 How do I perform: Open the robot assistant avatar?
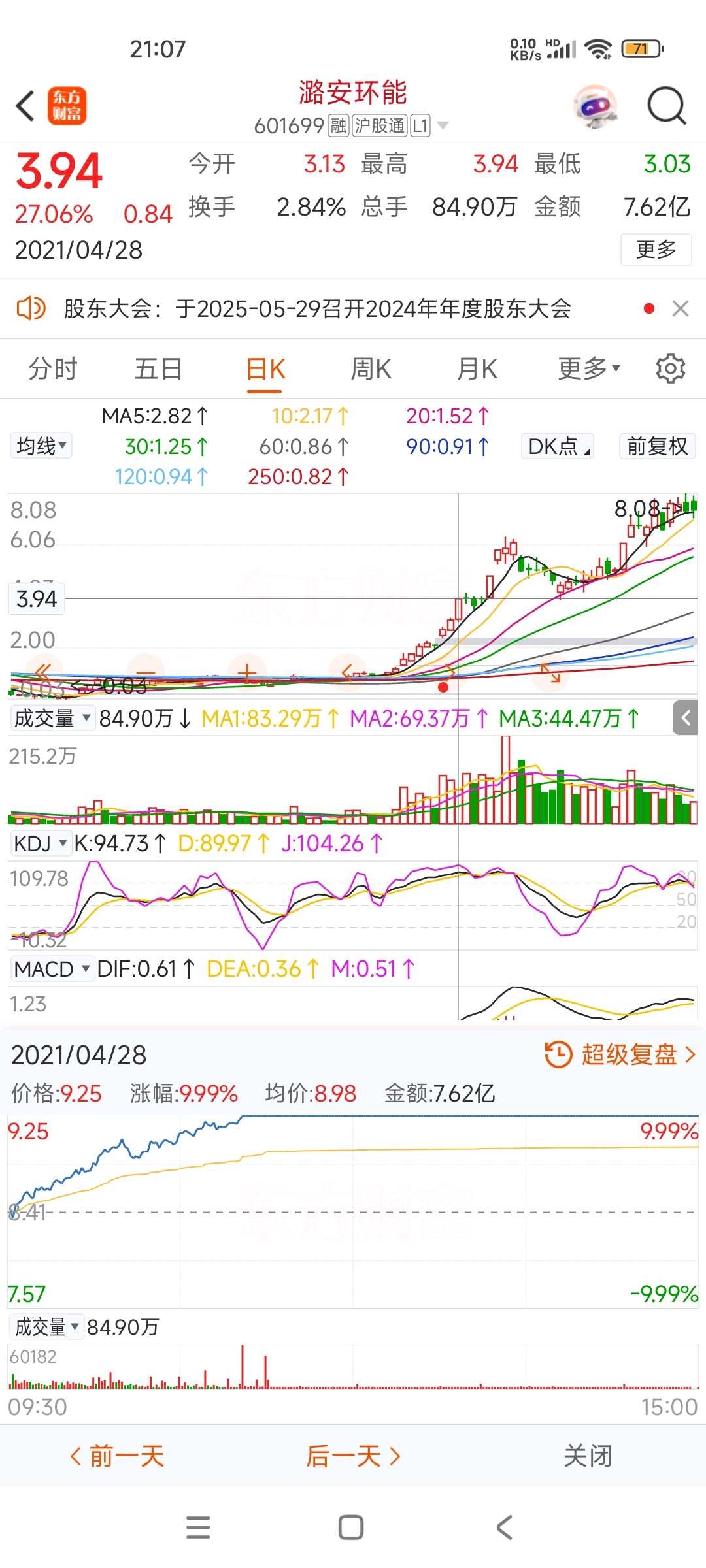595,106
